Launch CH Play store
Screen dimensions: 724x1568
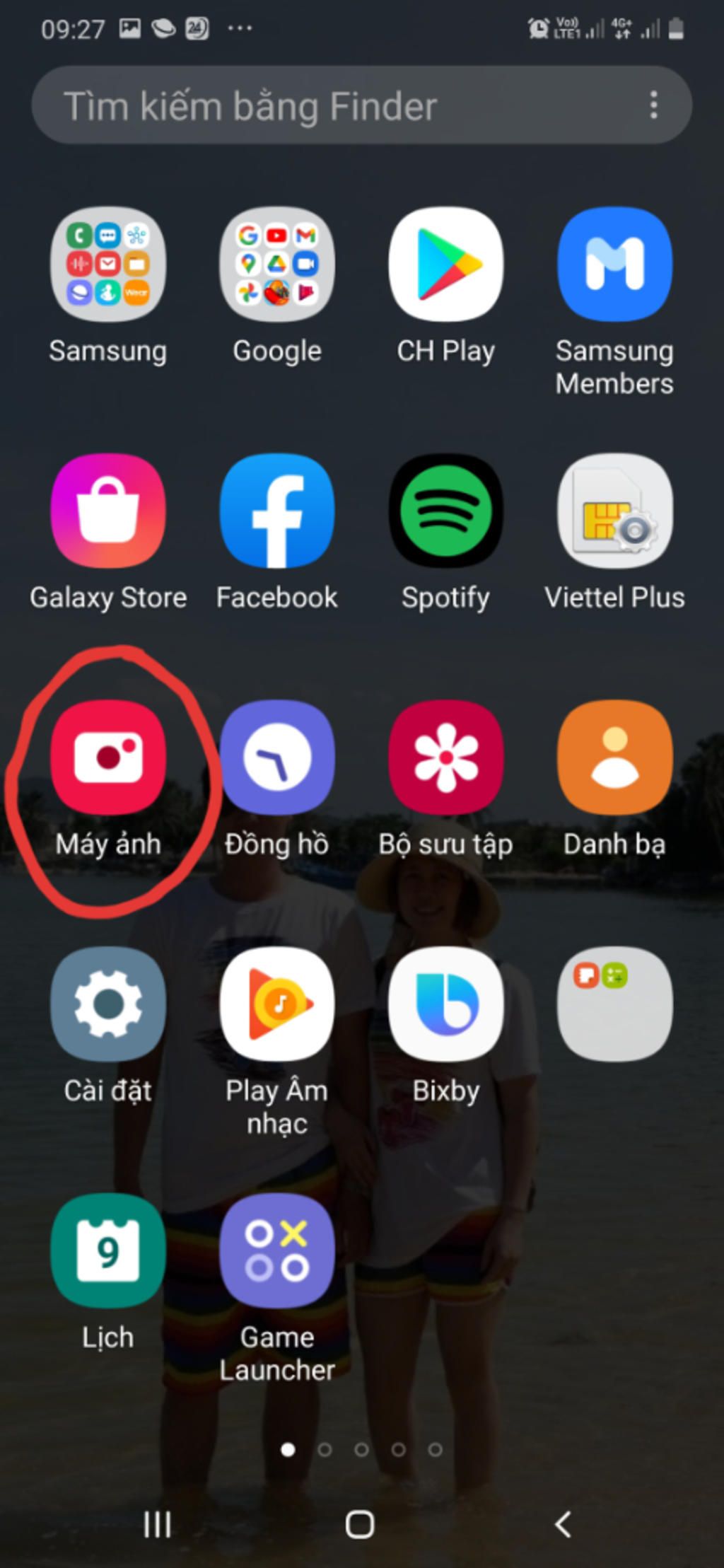tap(446, 265)
